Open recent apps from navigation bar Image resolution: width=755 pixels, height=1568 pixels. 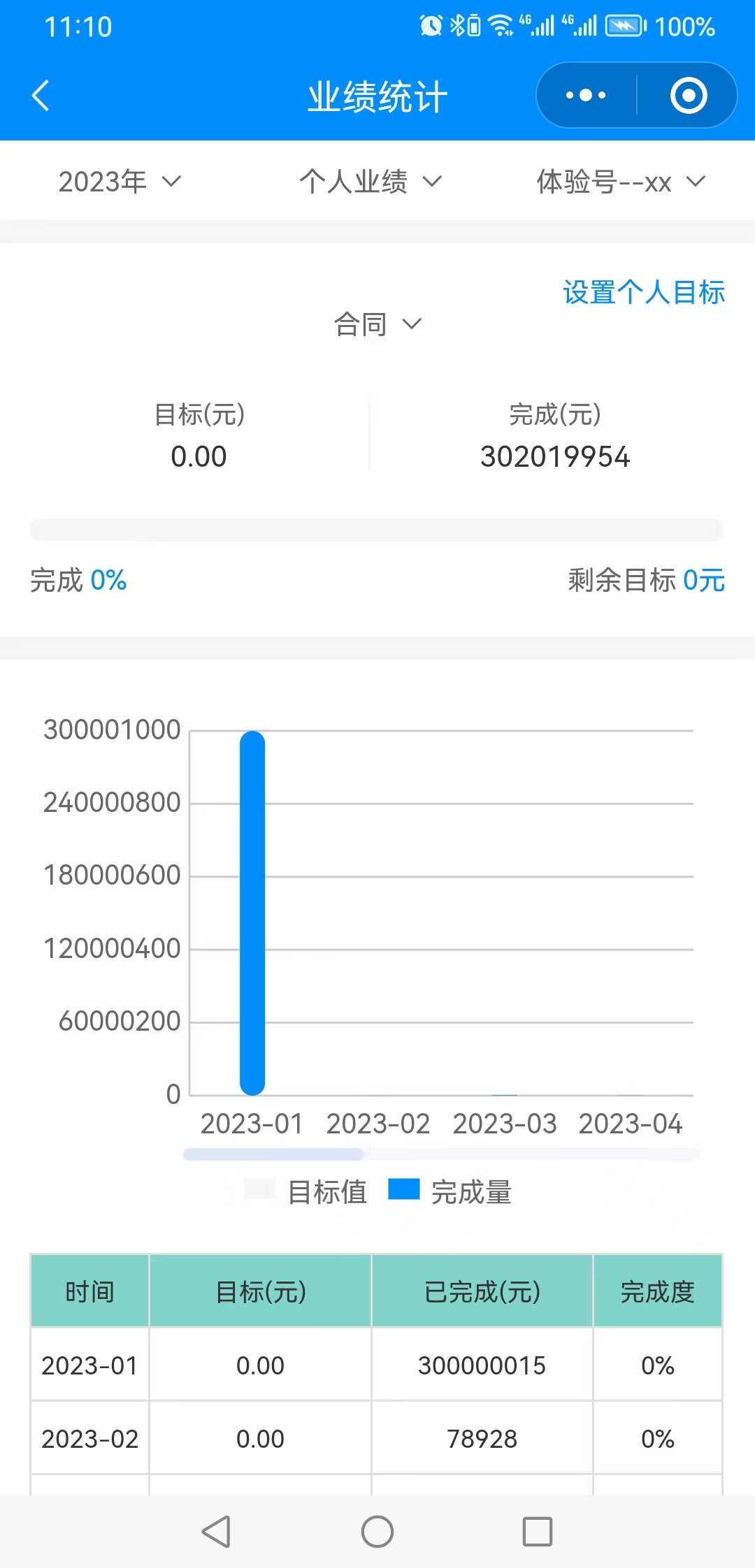[x=538, y=1532]
